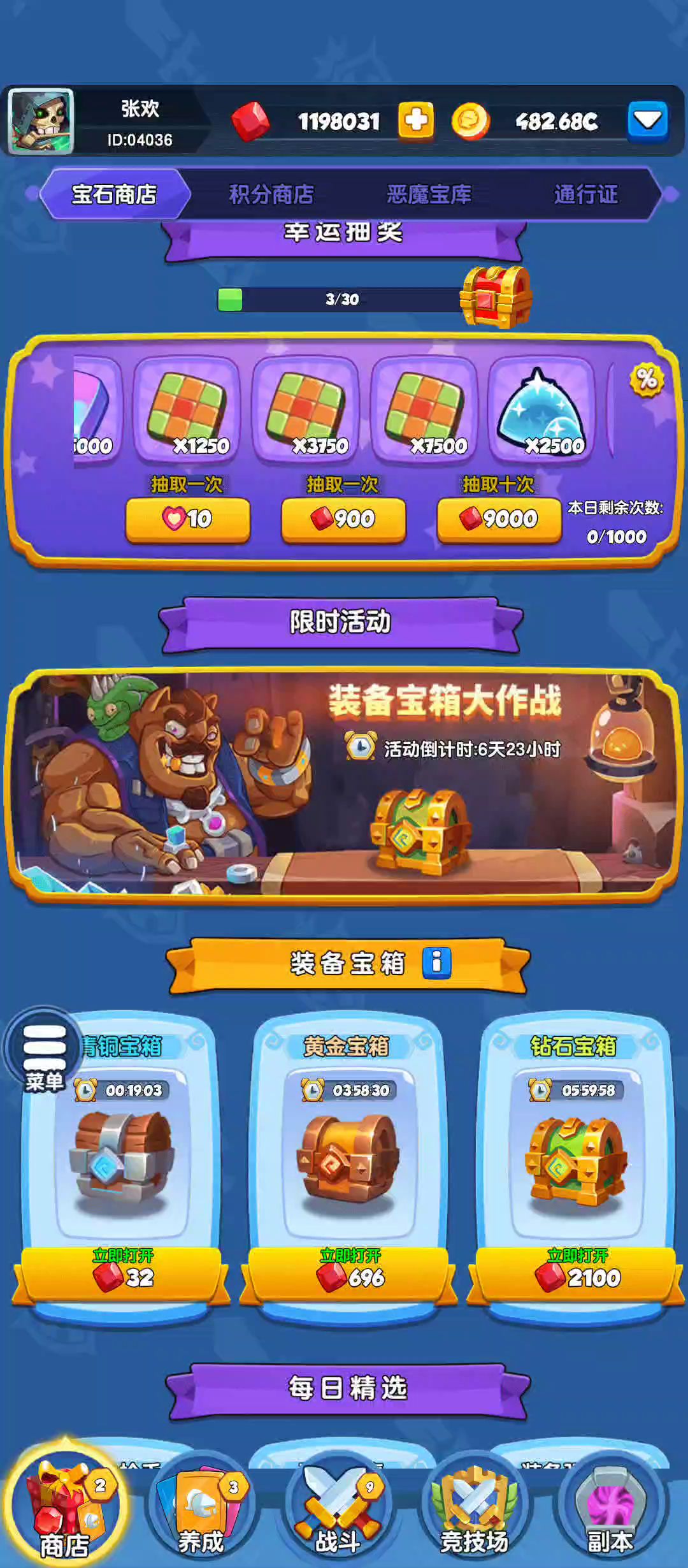The width and height of the screenshot is (688, 1568).
Task: Switch to the 积分商店 tab
Action: coord(271,194)
